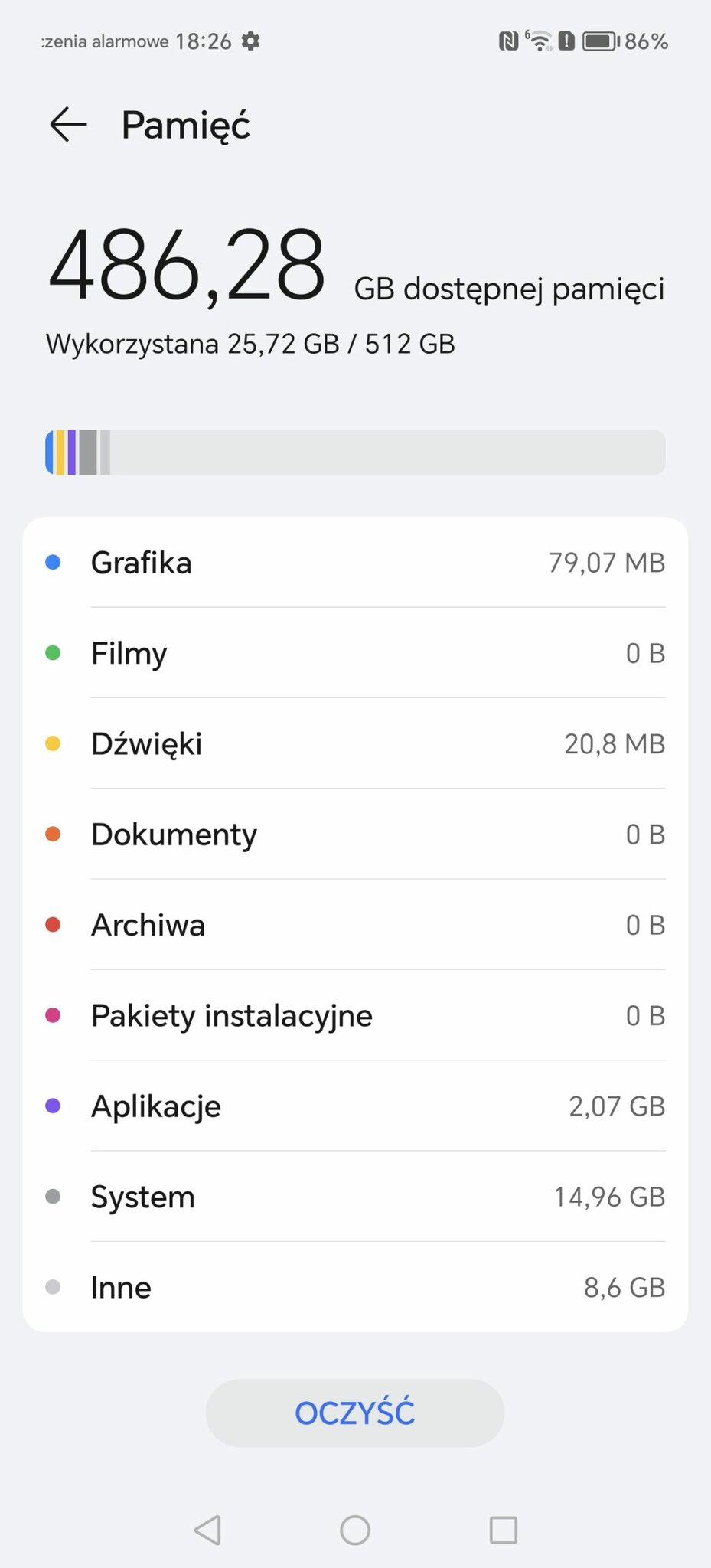Screen dimensions: 711x1568
Task: Open the System storage row
Action: [355, 1197]
